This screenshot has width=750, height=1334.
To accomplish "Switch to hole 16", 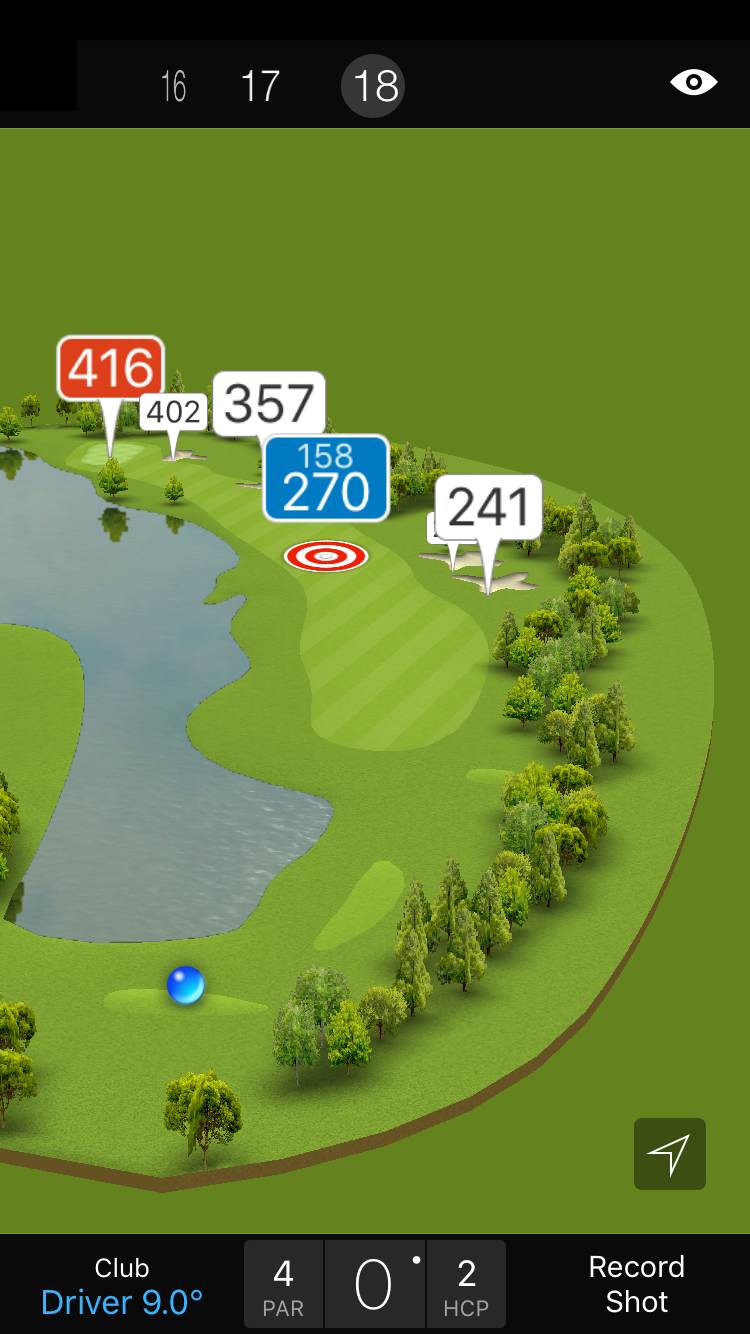I will [x=174, y=86].
